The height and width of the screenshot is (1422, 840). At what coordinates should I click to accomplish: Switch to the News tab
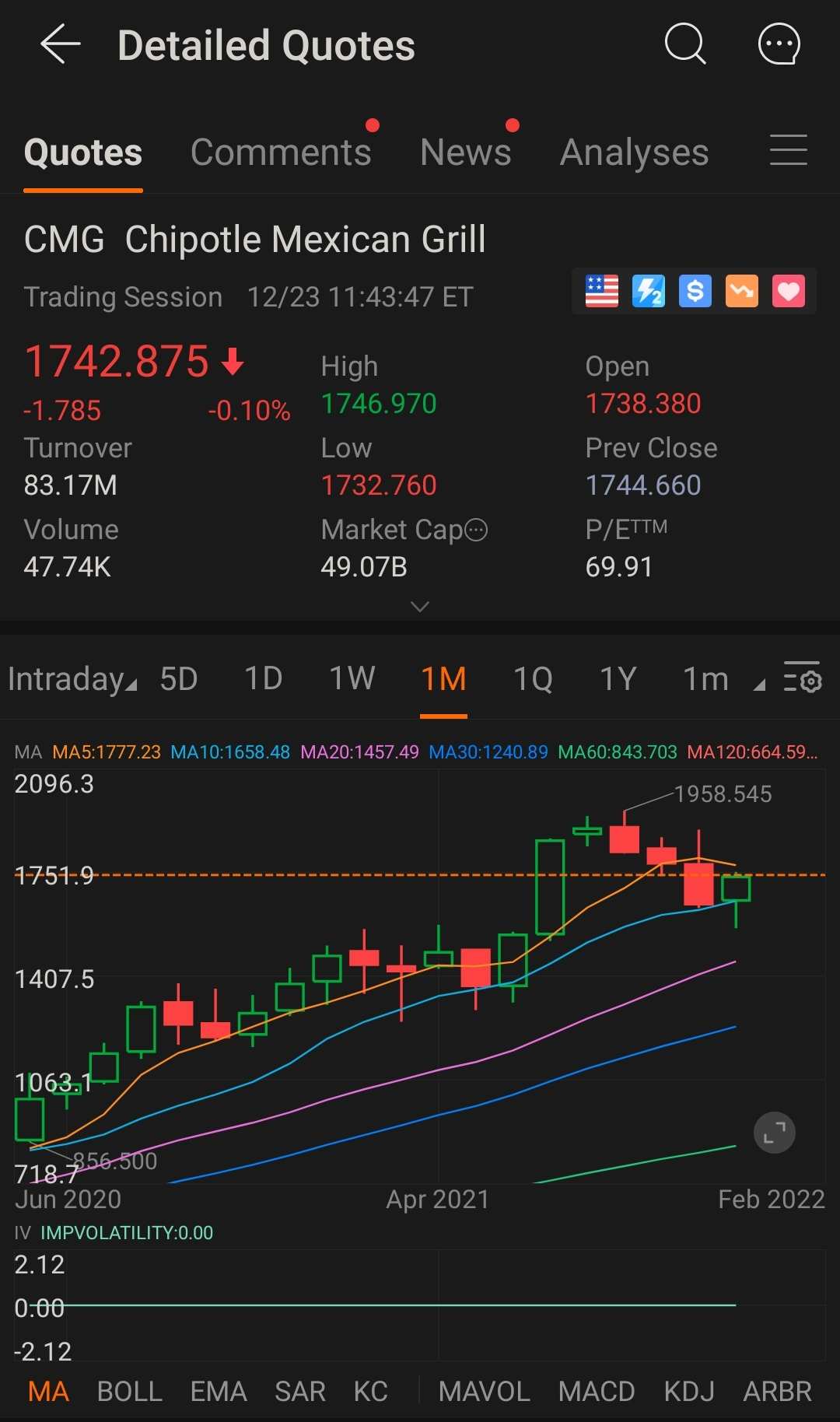[x=465, y=152]
